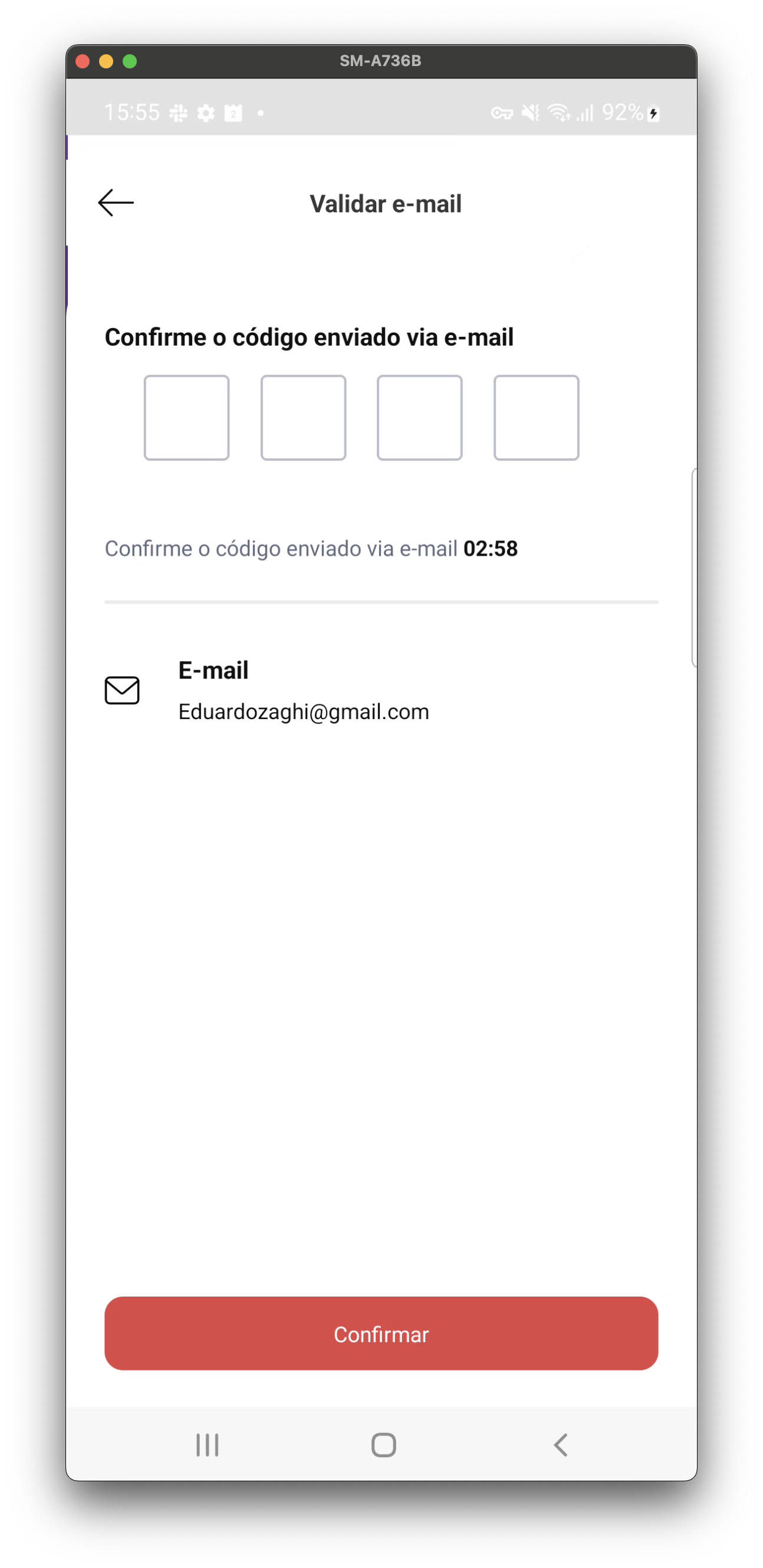Tap the Confirmar button
Viewport: 763px width, 1568px height.
[381, 1334]
